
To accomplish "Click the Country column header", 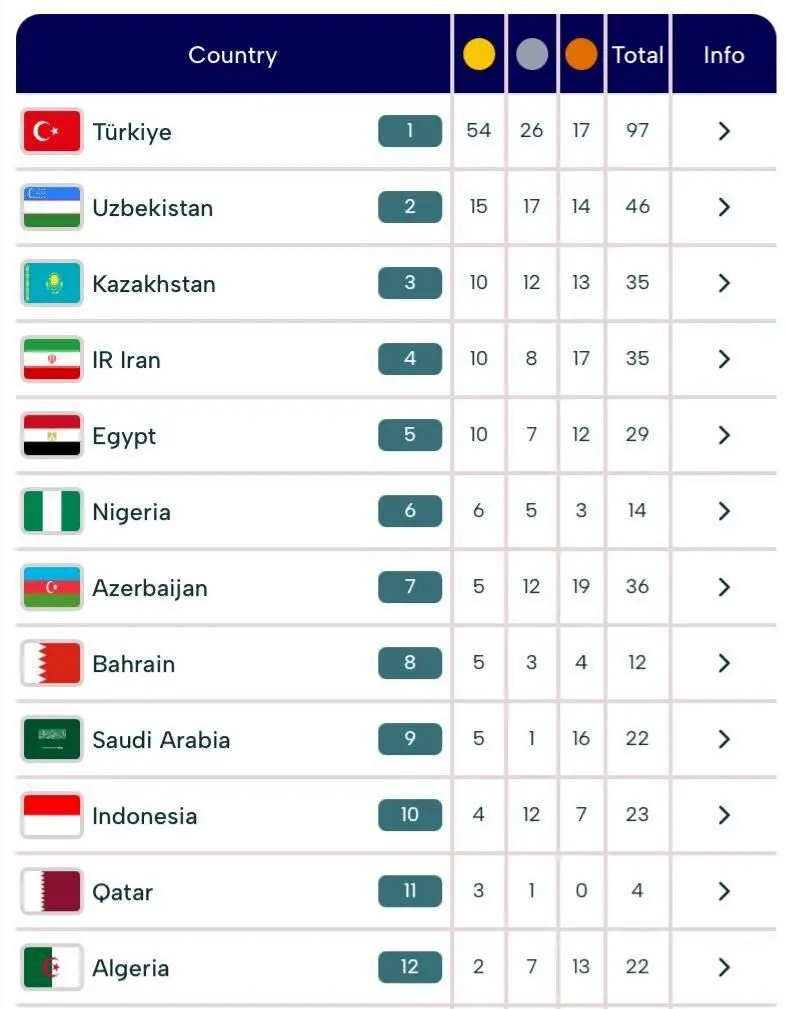I will [x=232, y=55].
